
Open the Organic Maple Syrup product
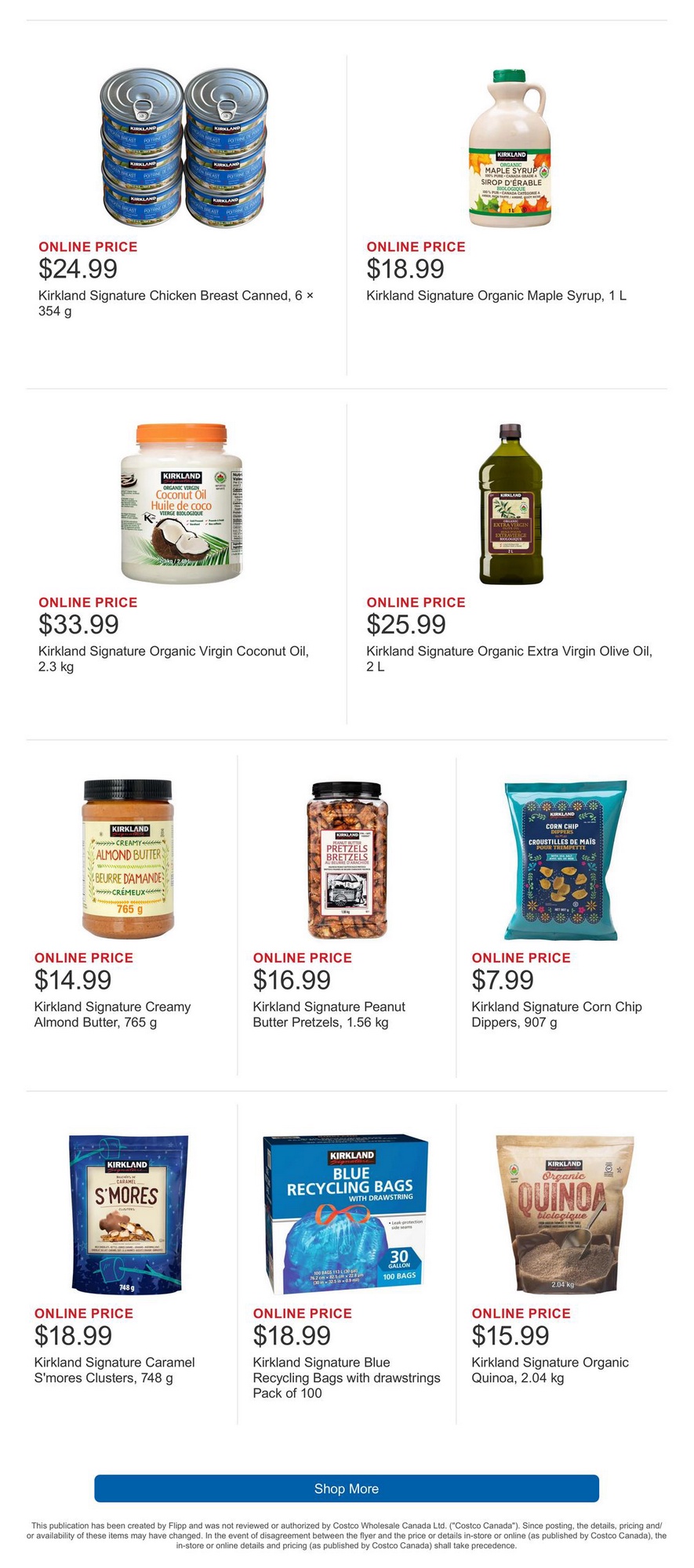click(508, 149)
